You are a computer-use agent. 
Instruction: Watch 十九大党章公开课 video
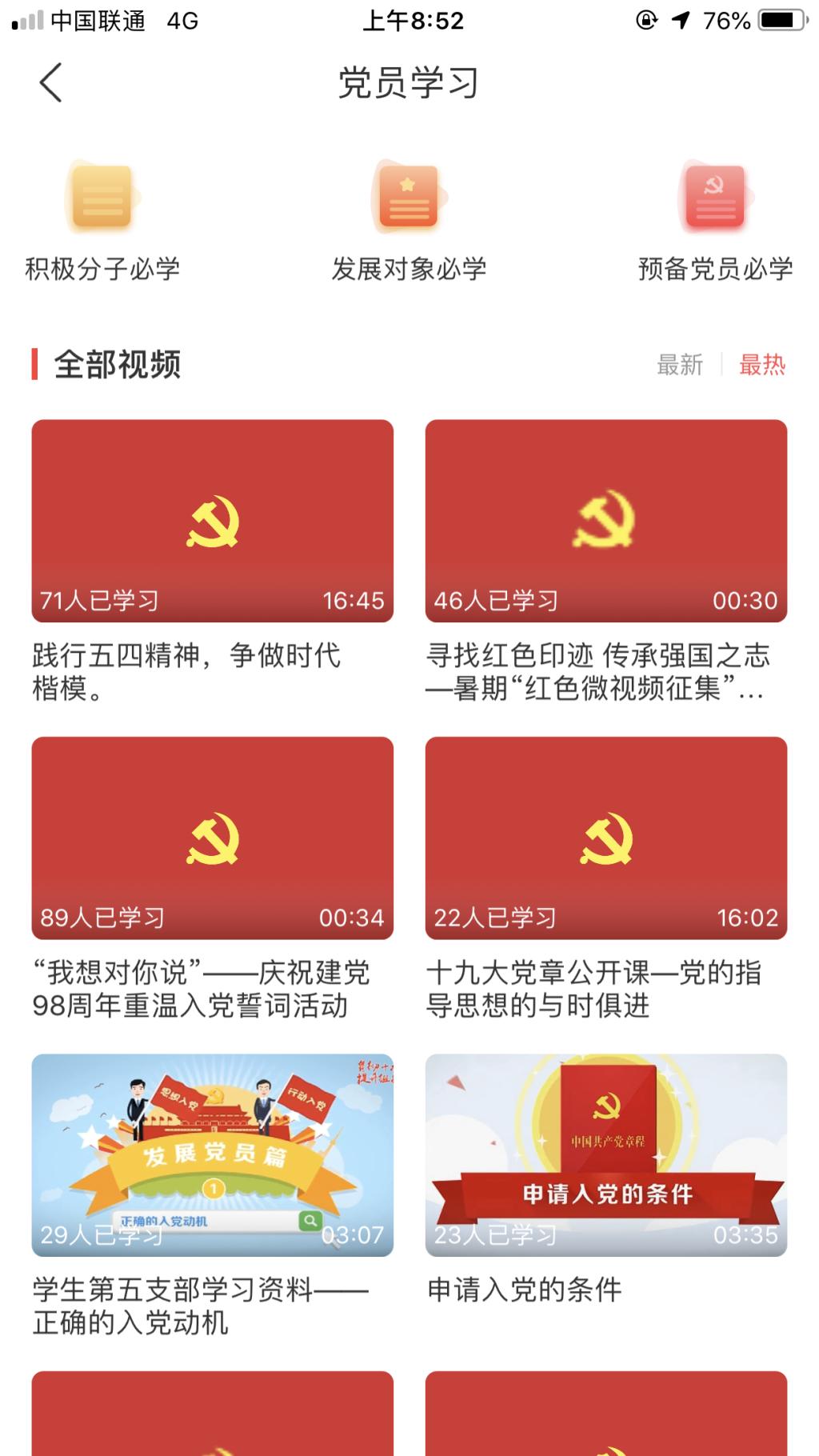(x=605, y=838)
